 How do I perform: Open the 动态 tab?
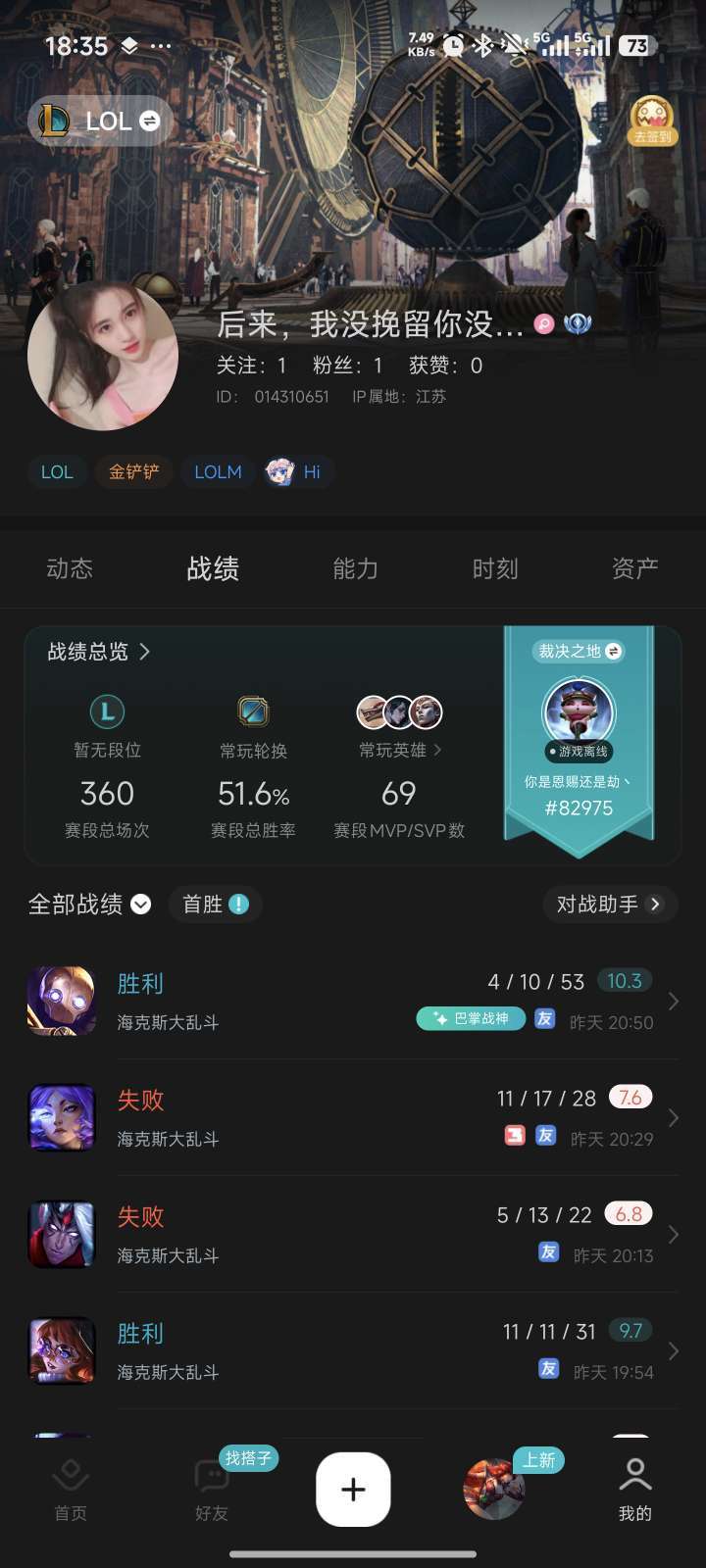tap(70, 568)
